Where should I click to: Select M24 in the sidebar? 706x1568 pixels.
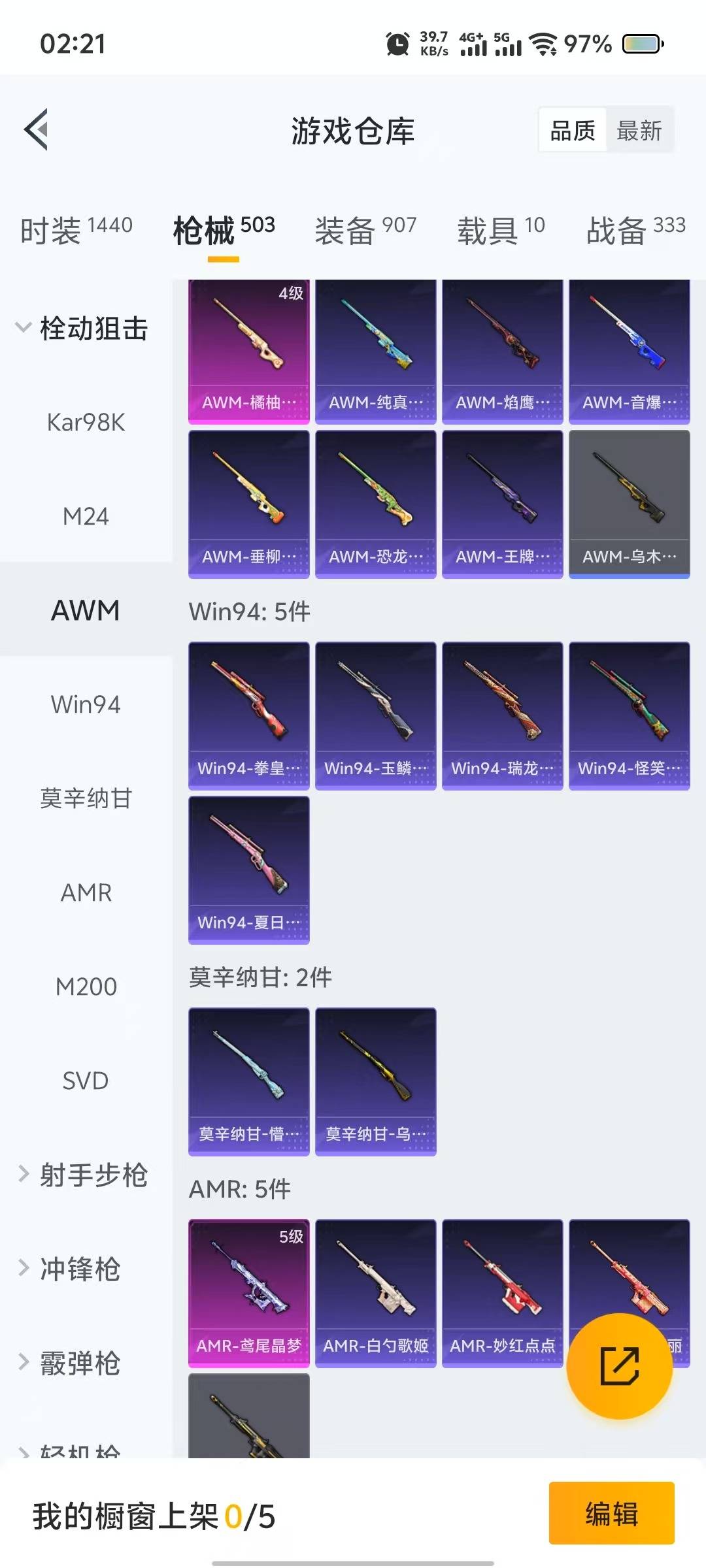coord(86,517)
